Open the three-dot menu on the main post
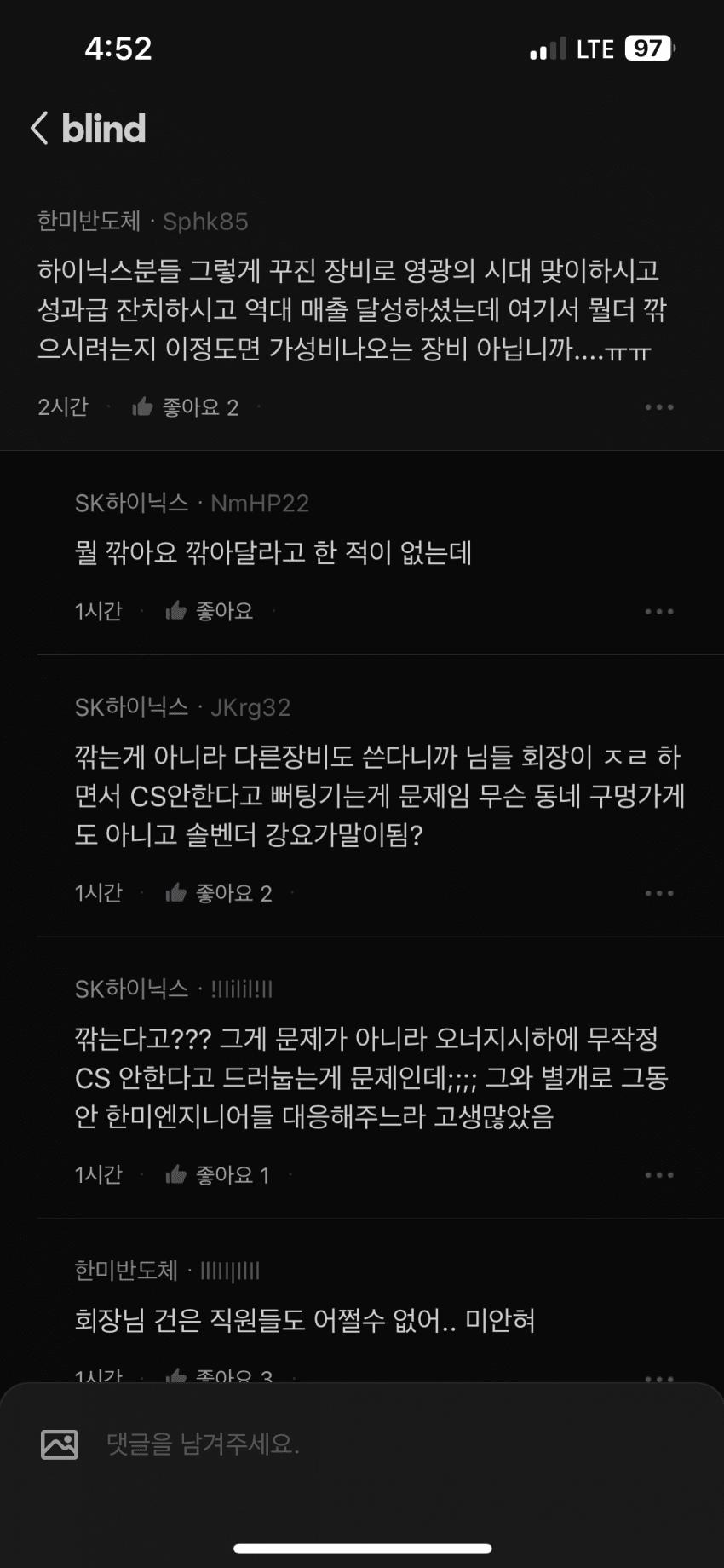Screen dimensions: 724x1568 pyautogui.click(x=658, y=406)
